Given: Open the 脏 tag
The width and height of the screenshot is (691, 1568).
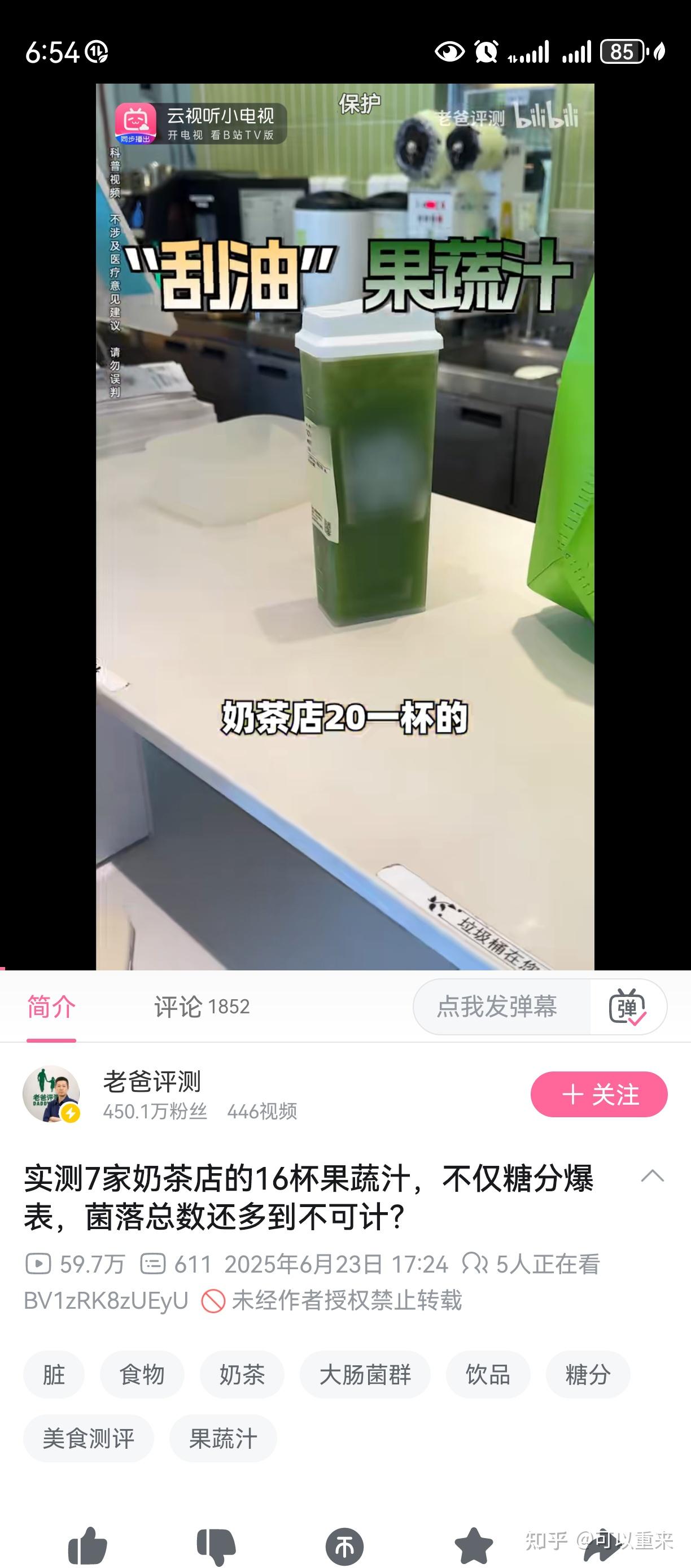Looking at the screenshot, I should point(54,1374).
